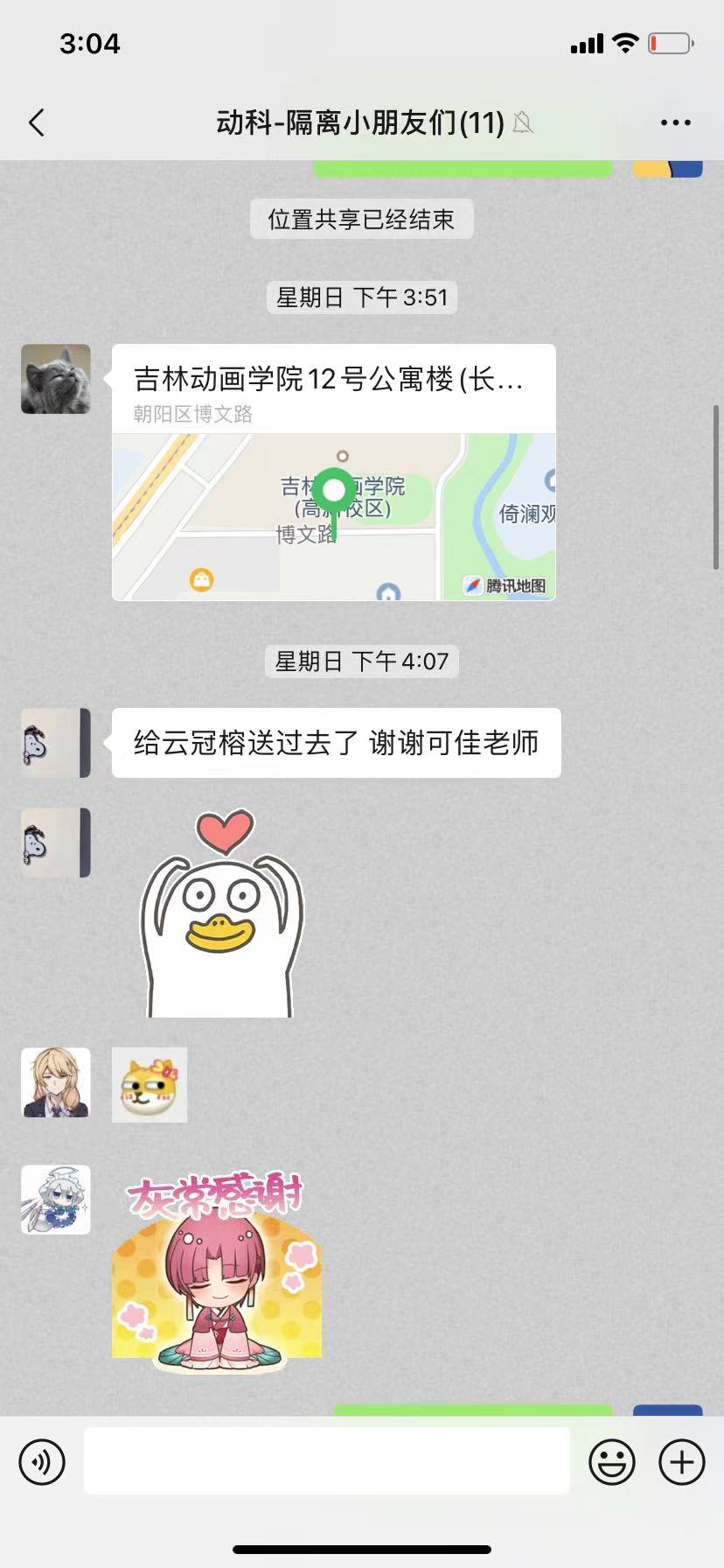Viewport: 724px width, 1568px height.
Task: Open the shared 吉林动画学院 location card
Action: tap(334, 472)
